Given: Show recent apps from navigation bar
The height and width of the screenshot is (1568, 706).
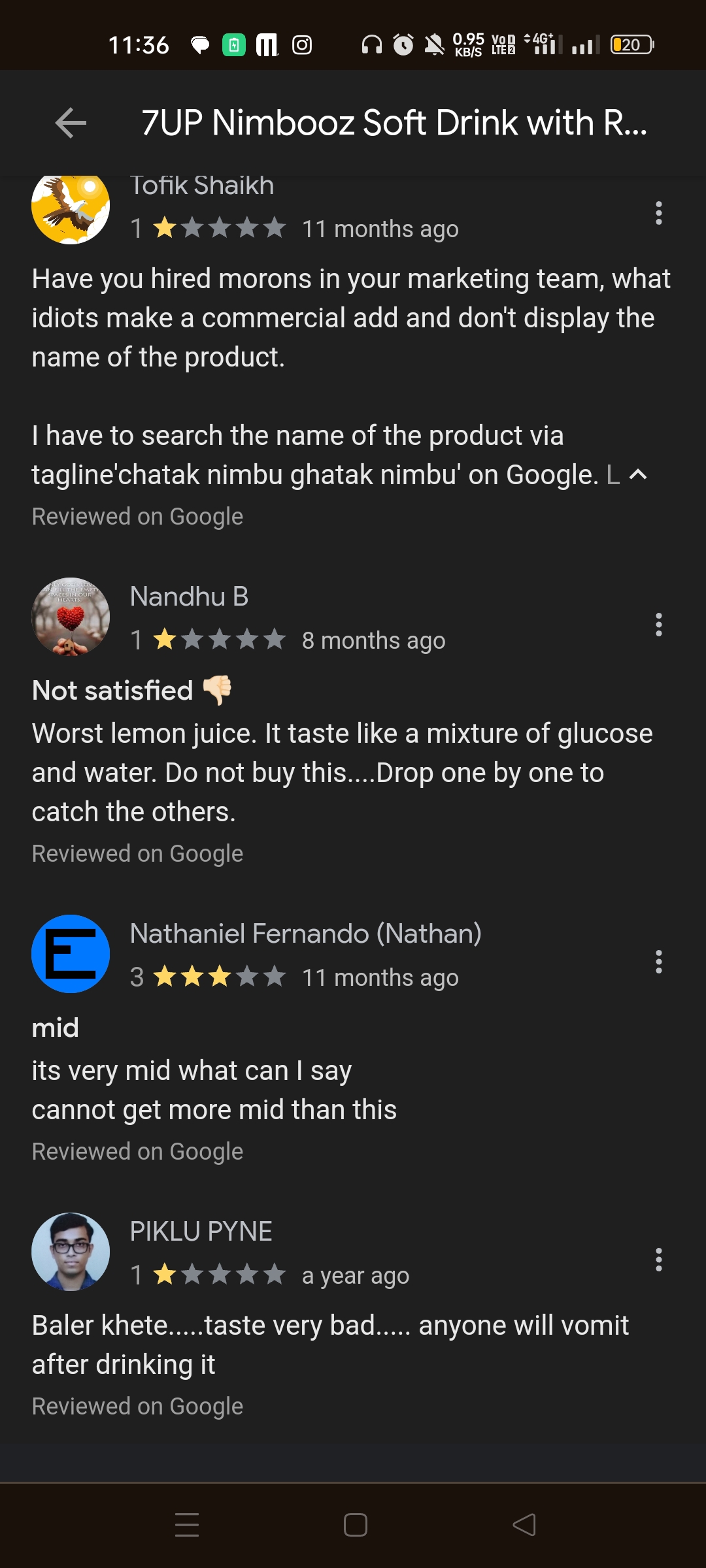Looking at the screenshot, I should (187, 1525).
